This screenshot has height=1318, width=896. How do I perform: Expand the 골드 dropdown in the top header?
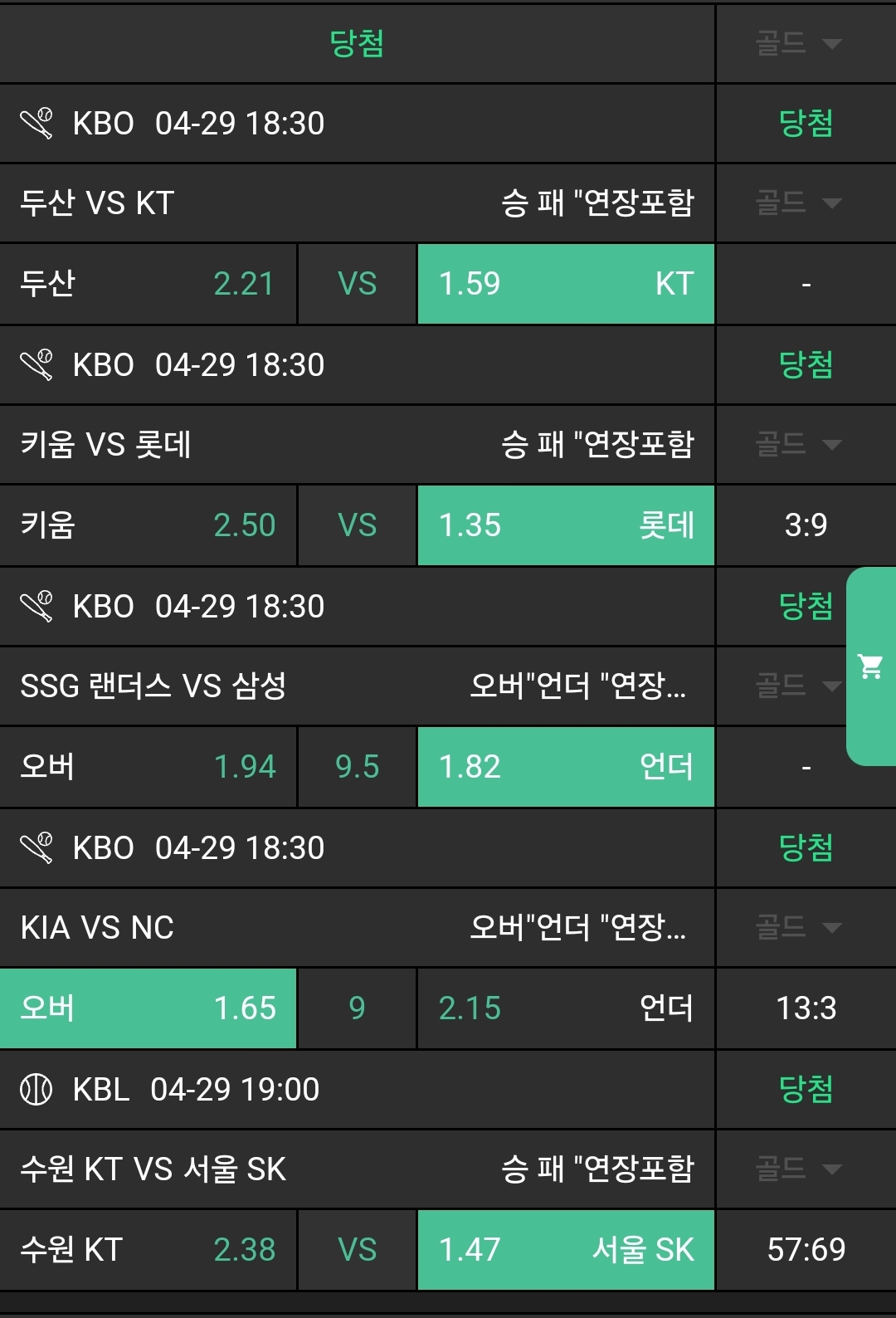tap(798, 43)
